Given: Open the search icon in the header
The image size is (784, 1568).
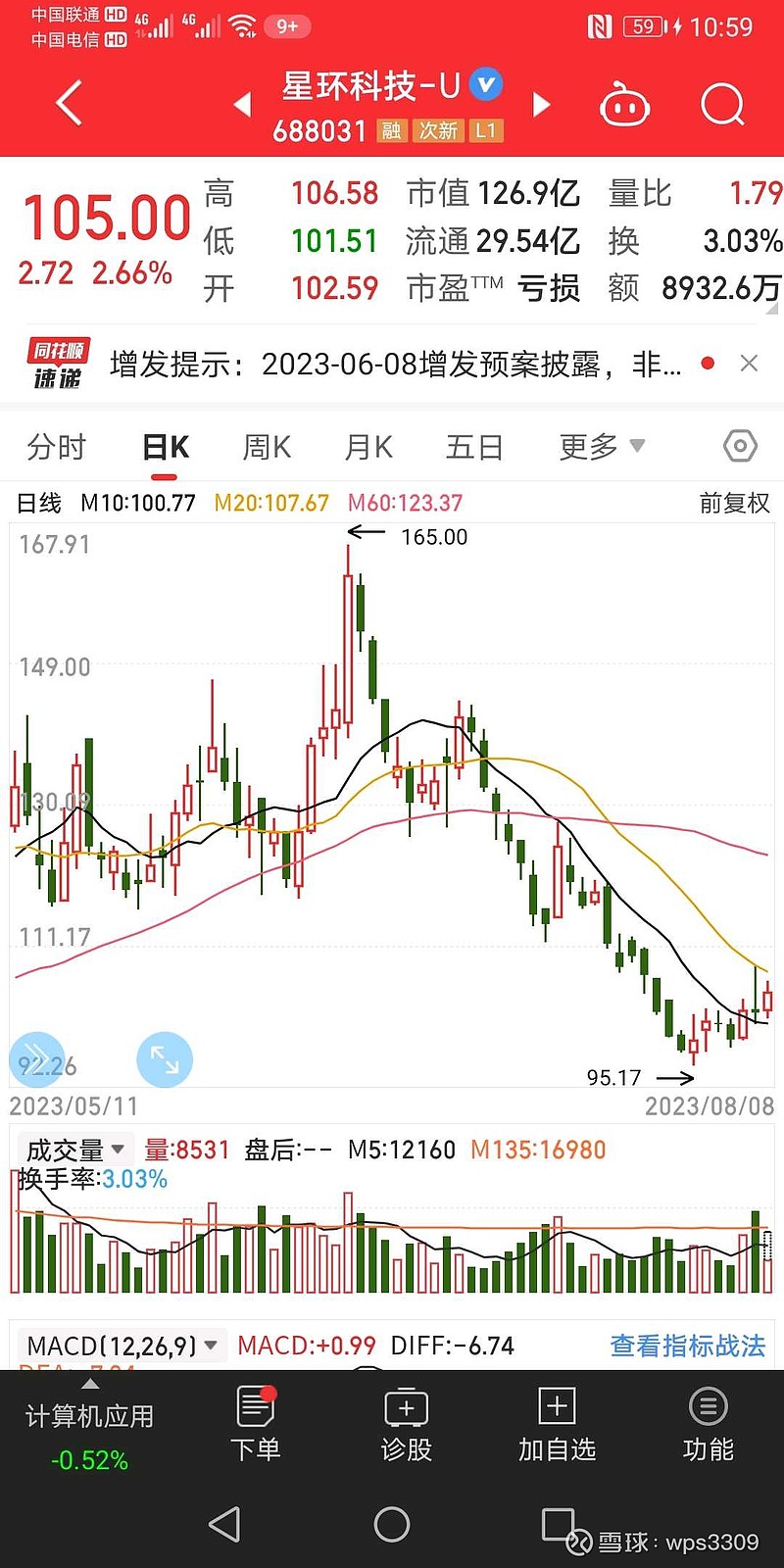Looking at the screenshot, I should point(722,105).
